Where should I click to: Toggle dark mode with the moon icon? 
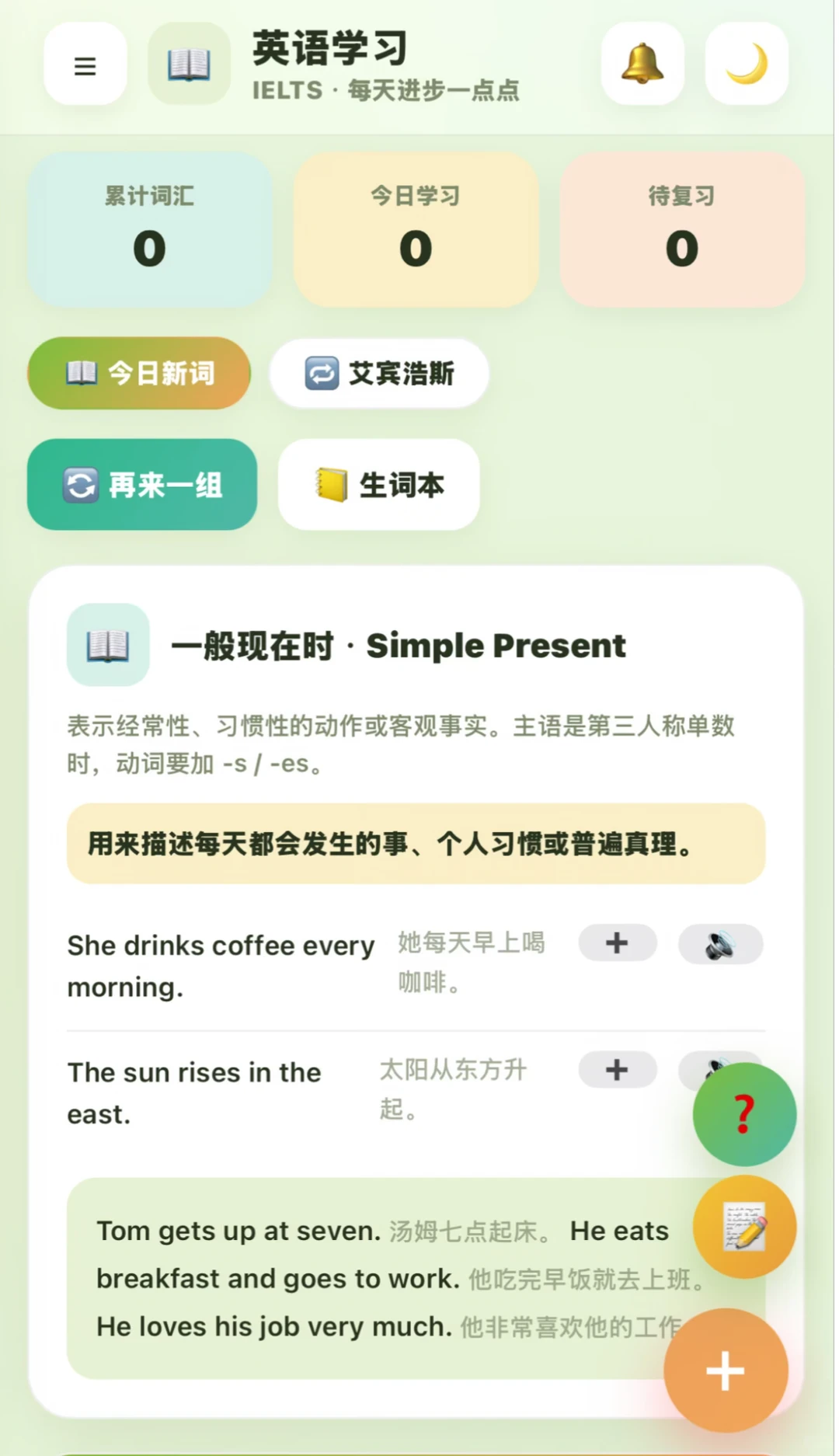747,64
